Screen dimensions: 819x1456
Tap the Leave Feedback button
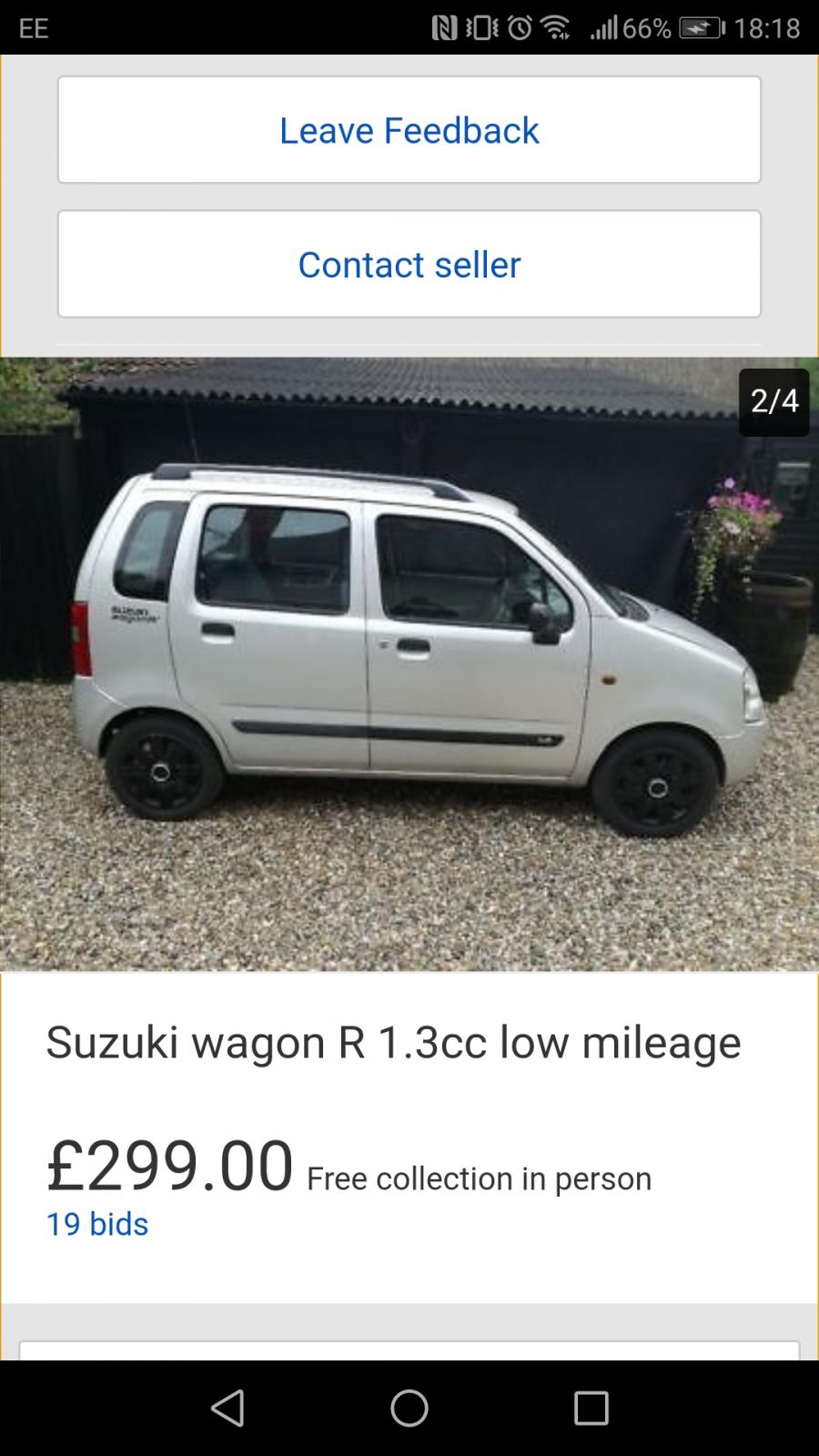[x=409, y=130]
